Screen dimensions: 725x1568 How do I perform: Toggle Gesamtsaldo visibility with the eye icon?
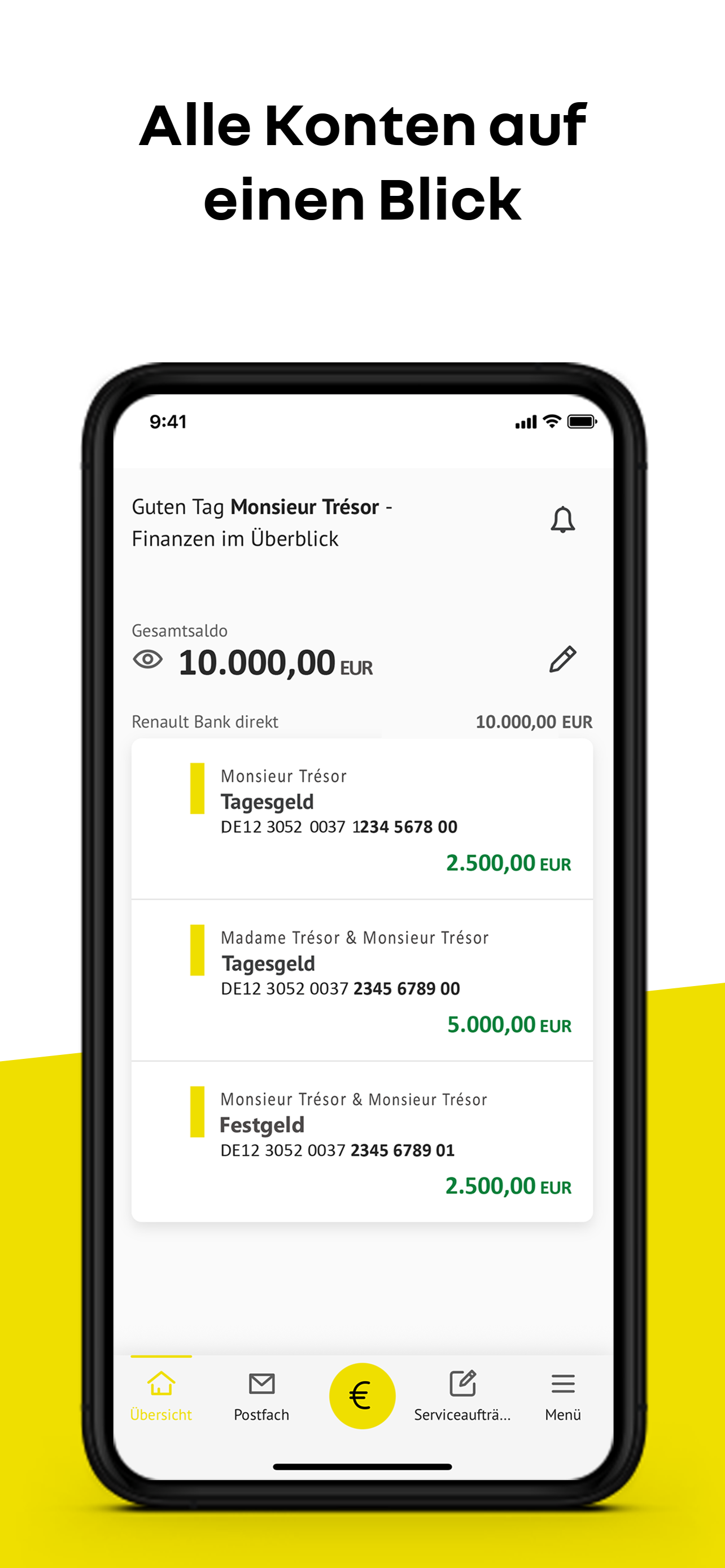coord(148,659)
